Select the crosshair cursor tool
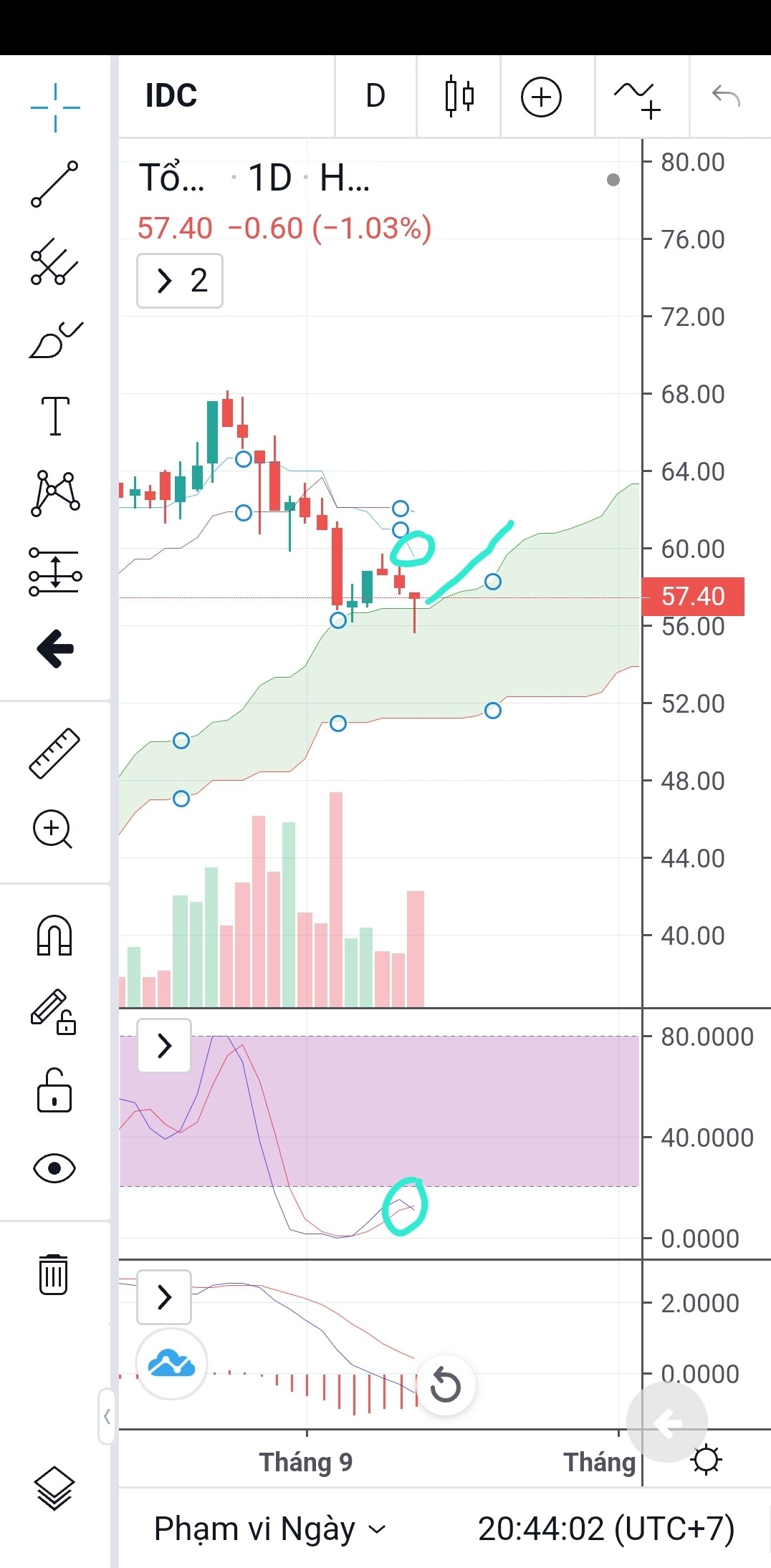 coord(55,107)
